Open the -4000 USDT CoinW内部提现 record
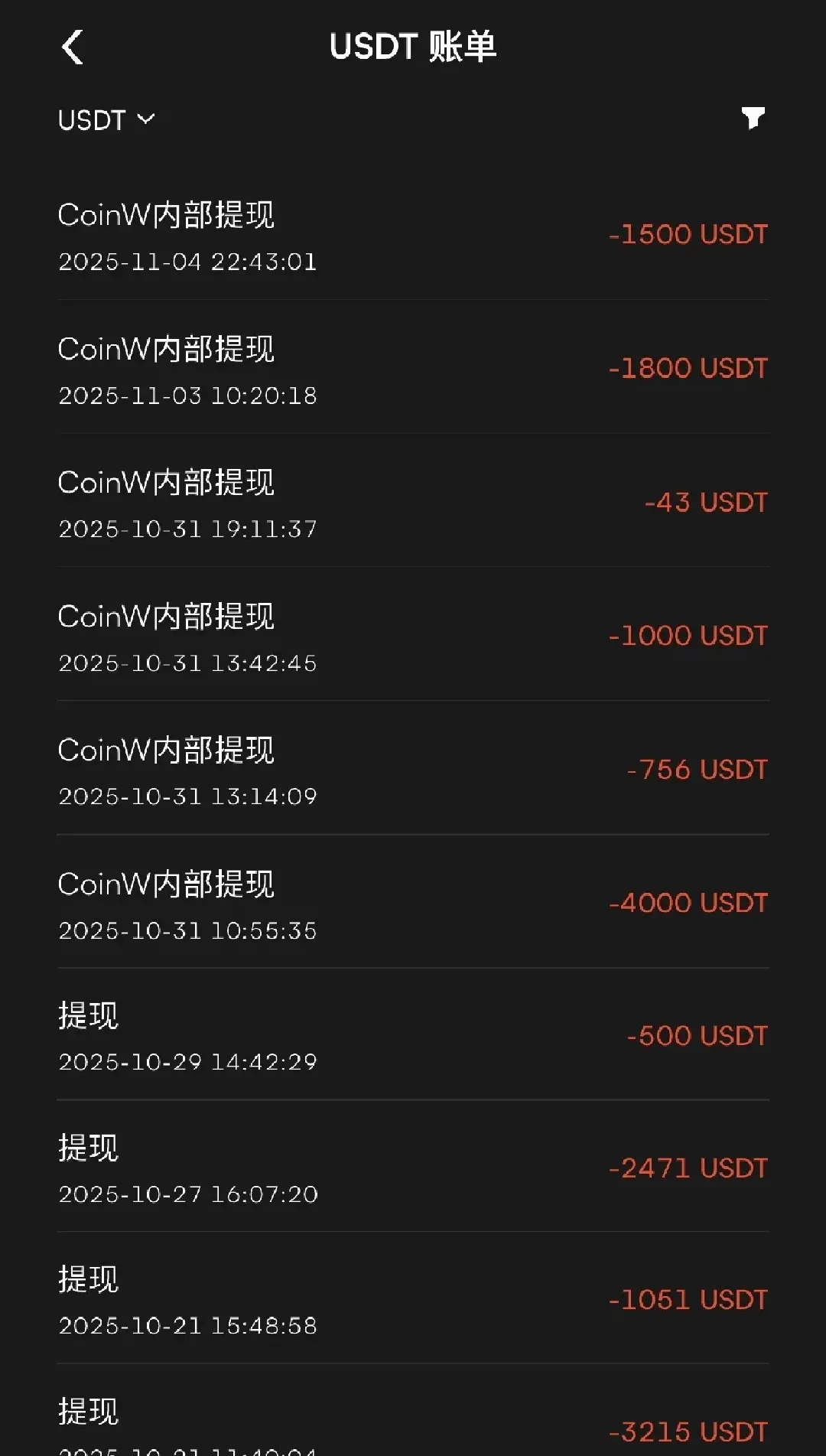Viewport: 826px width, 1456px height. 413,904
